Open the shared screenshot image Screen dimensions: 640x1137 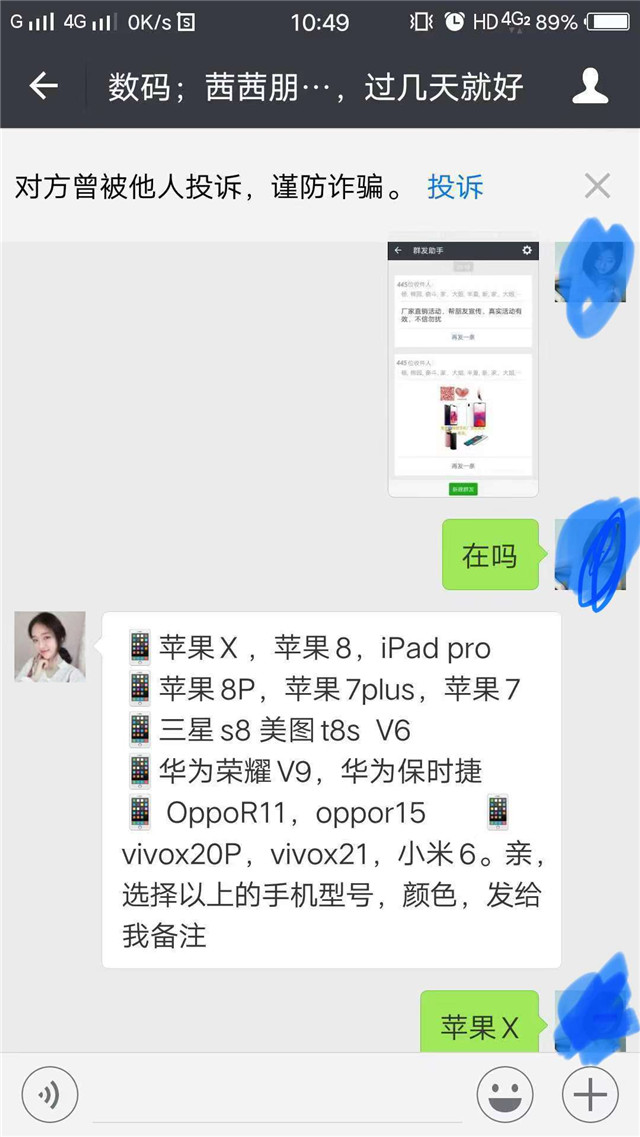[x=463, y=367]
